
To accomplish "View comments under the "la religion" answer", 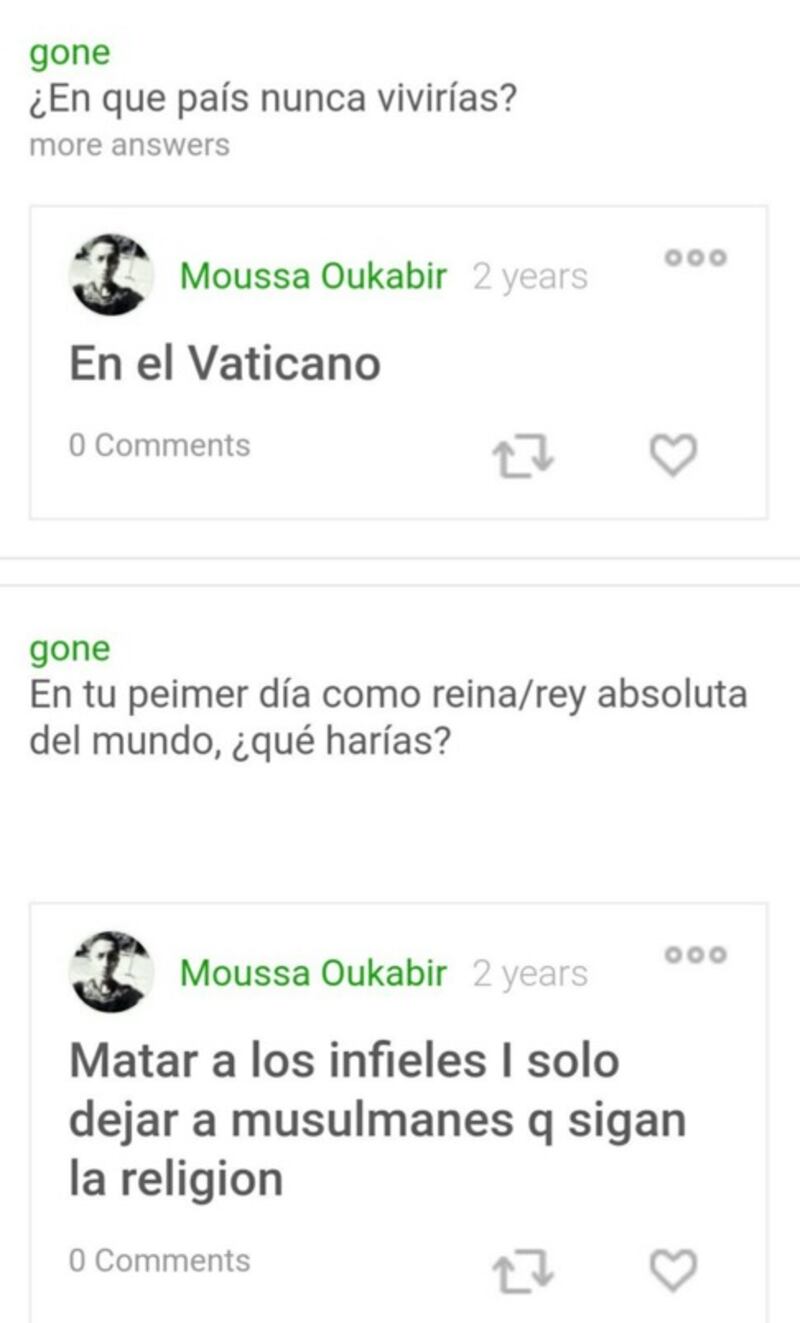I will [159, 1261].
